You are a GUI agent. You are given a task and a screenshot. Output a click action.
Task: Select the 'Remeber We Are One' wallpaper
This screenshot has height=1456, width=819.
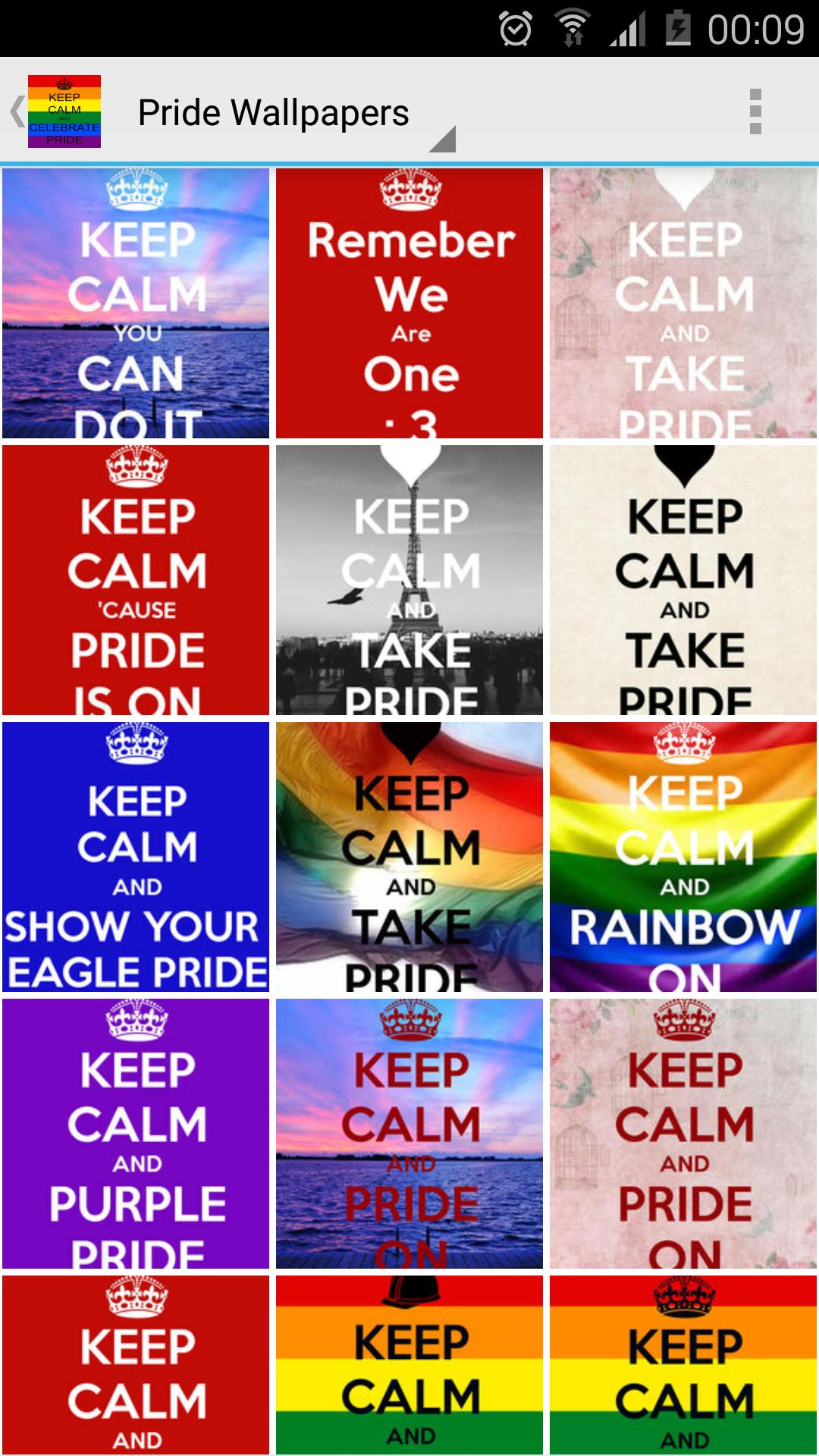pos(409,300)
